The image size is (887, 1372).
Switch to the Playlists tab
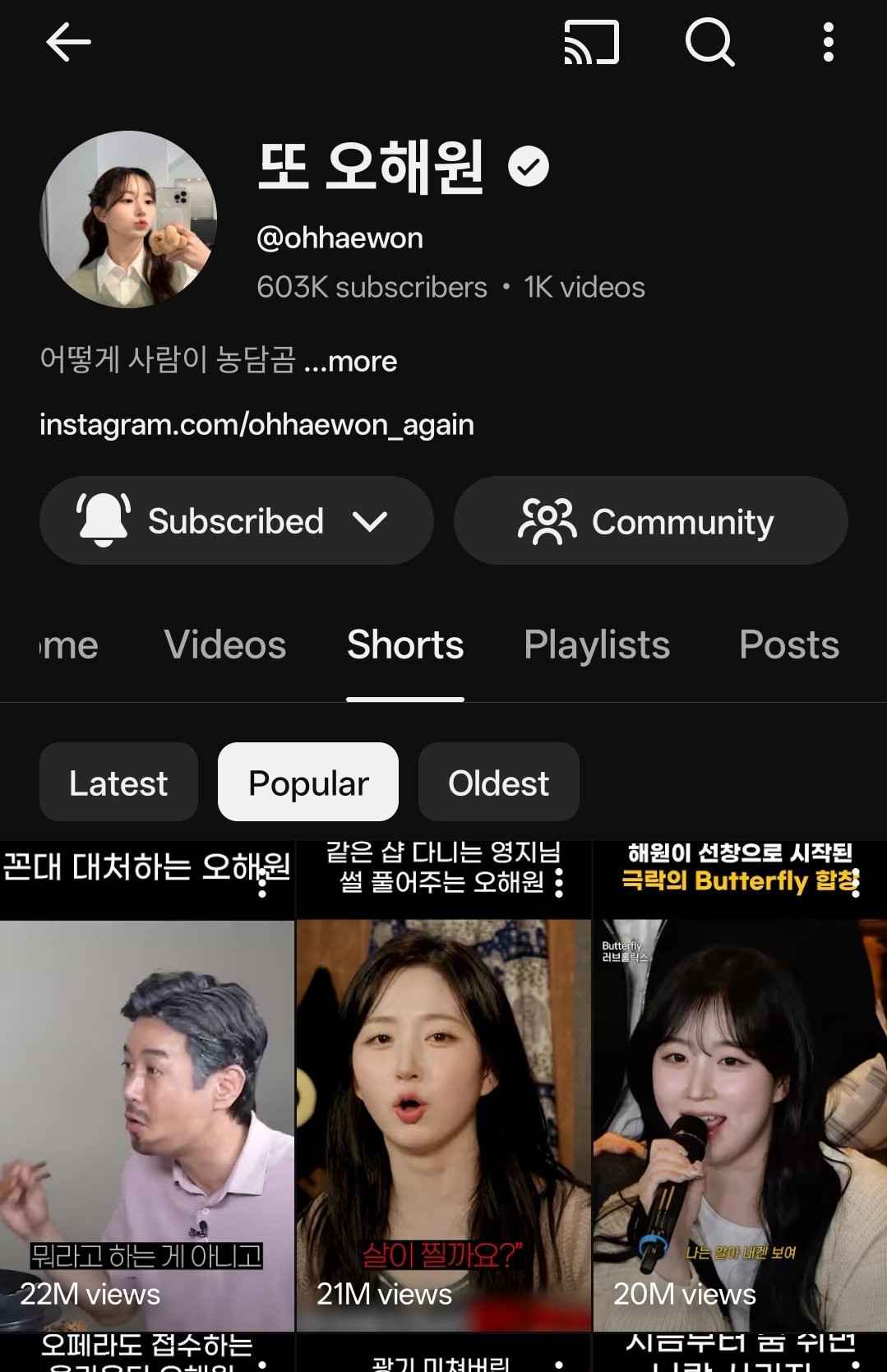[597, 644]
